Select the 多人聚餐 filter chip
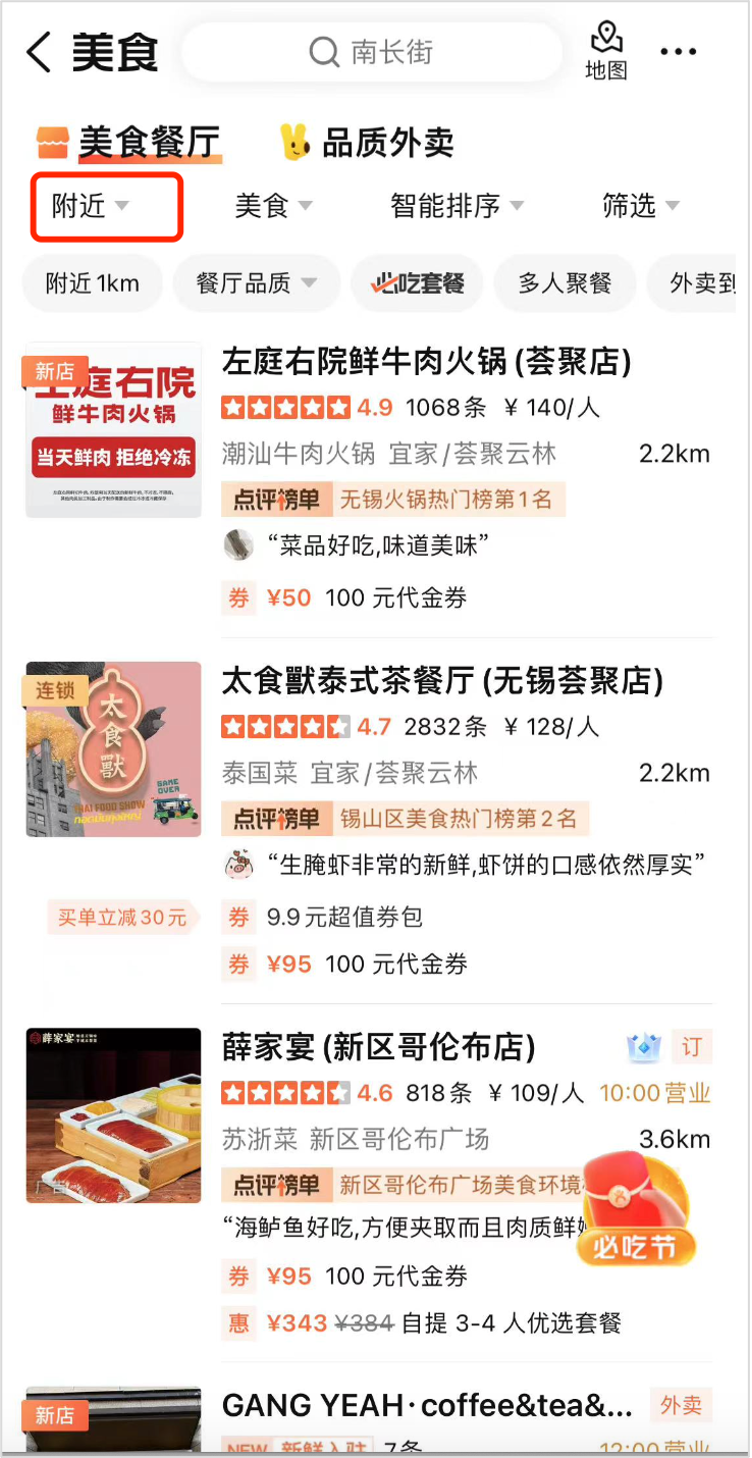Image resolution: width=752 pixels, height=1458 pixels. [x=565, y=283]
